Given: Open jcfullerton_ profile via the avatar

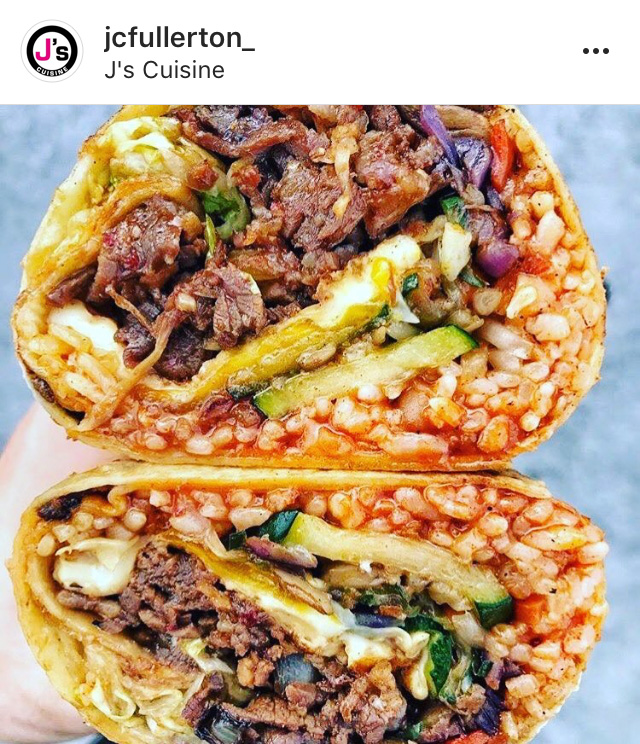Looking at the screenshot, I should tap(52, 52).
